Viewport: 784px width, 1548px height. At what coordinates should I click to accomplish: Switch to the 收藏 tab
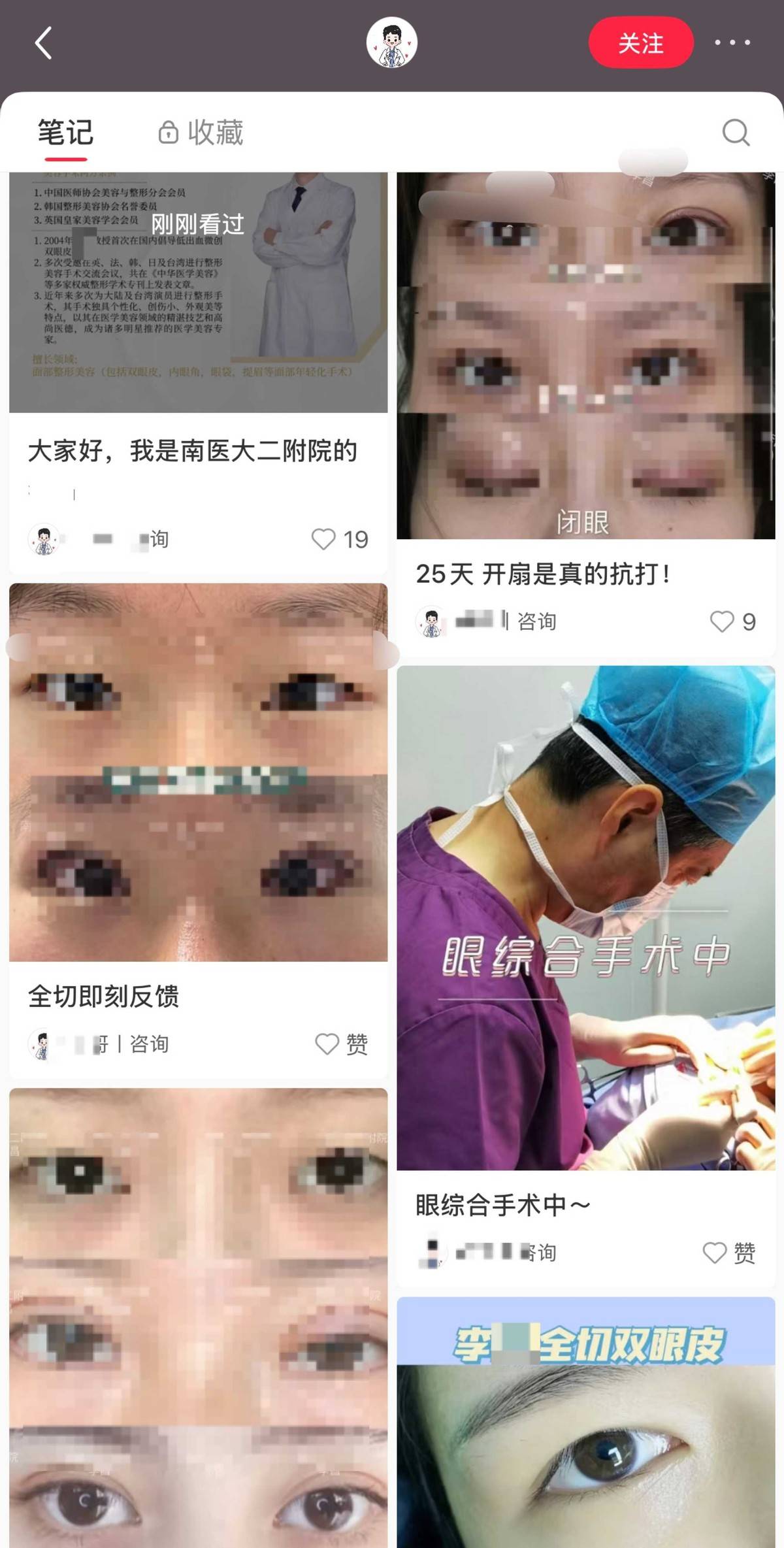201,133
